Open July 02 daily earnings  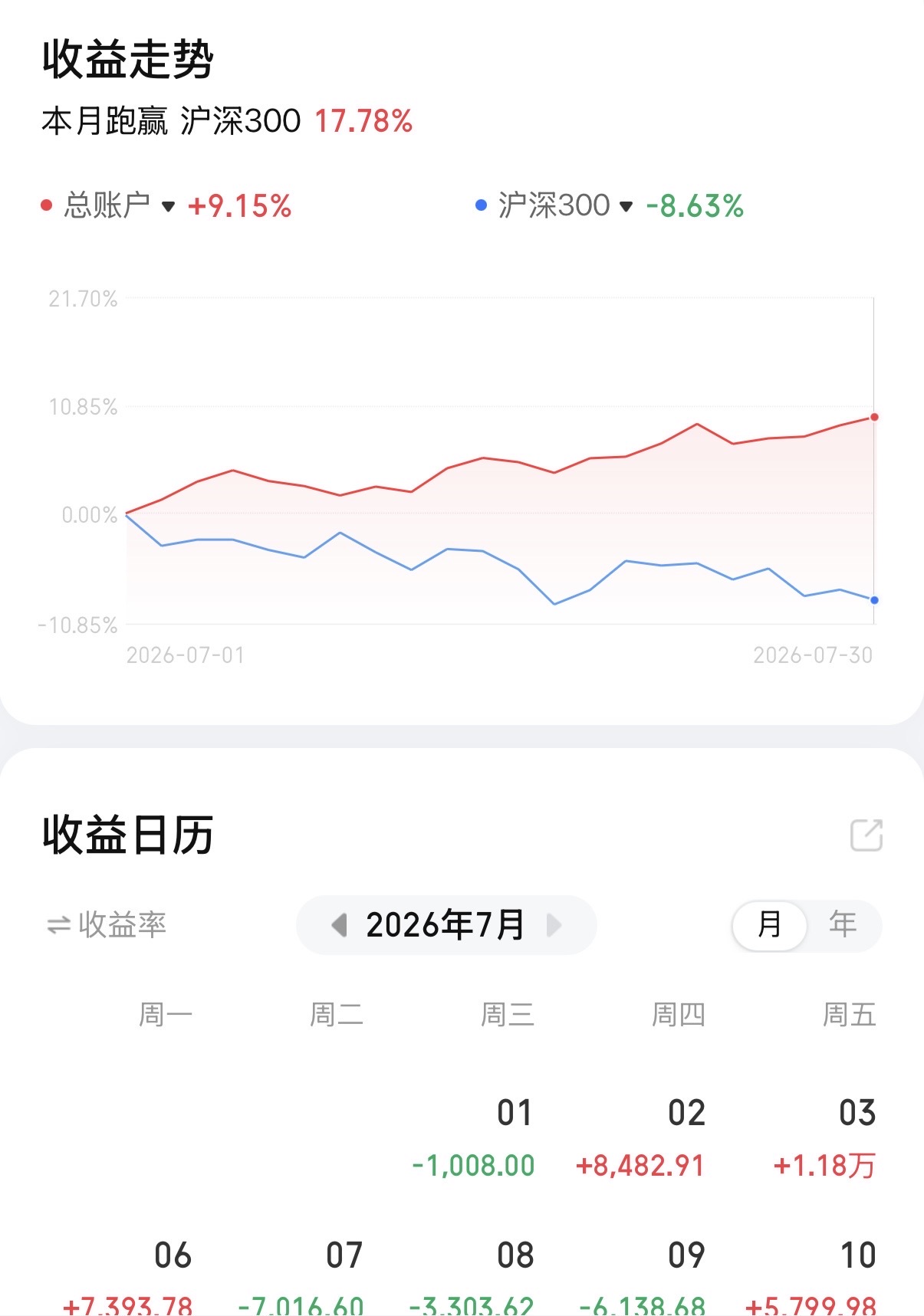coord(640,1137)
